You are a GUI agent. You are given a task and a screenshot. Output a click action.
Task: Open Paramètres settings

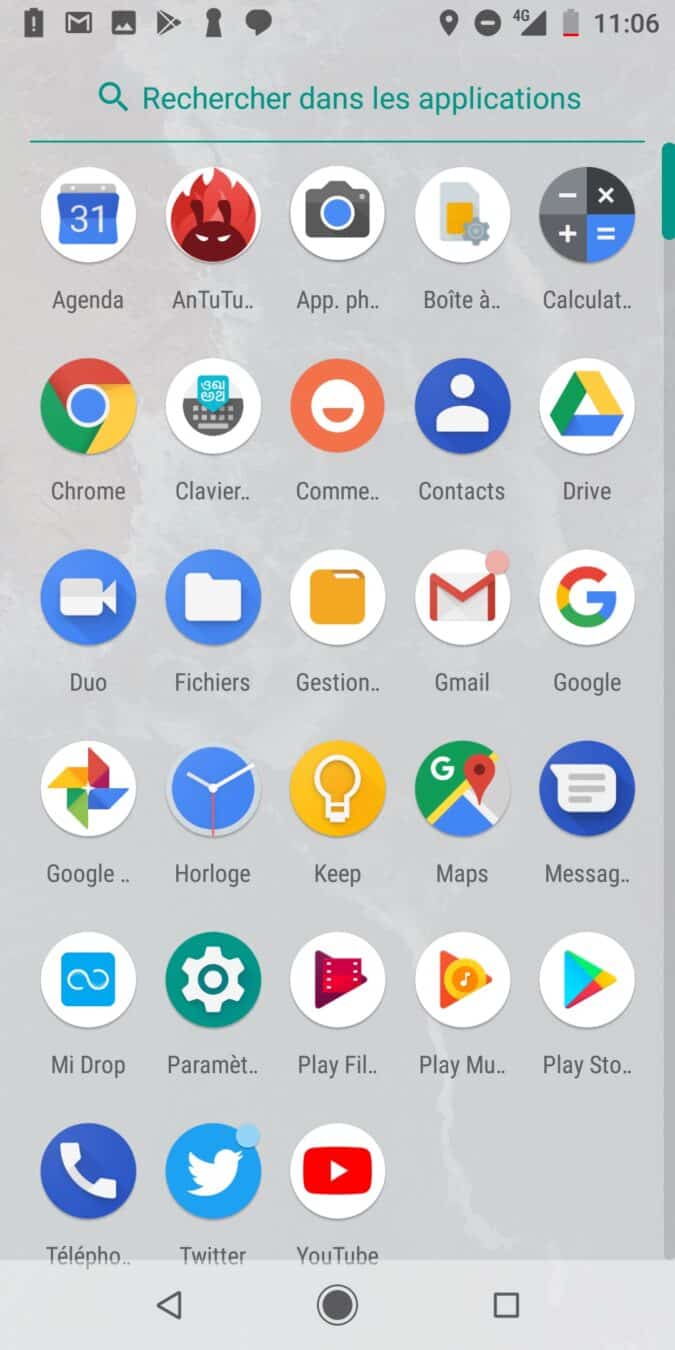(x=213, y=979)
